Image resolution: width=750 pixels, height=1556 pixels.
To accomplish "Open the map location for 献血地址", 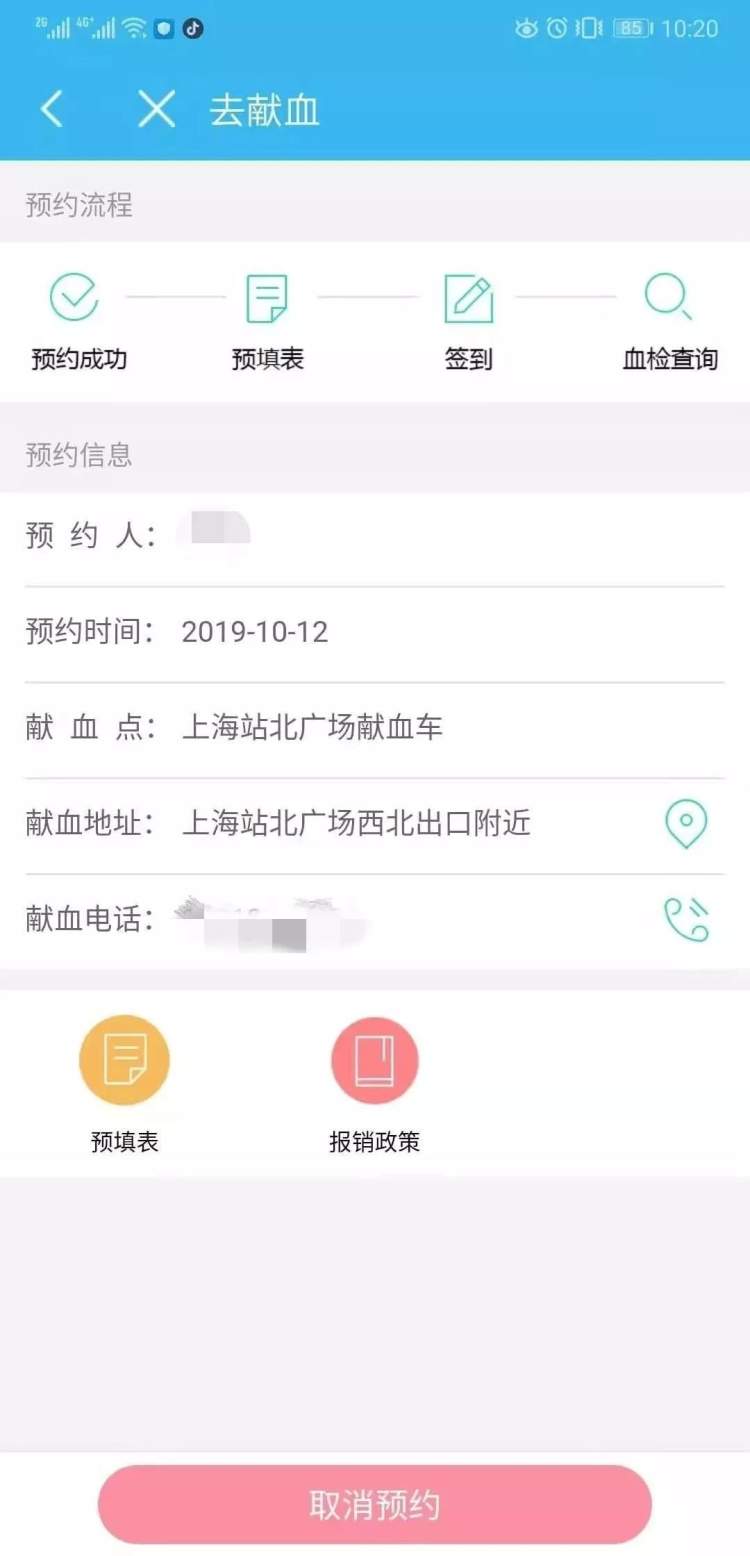I will pyautogui.click(x=686, y=824).
